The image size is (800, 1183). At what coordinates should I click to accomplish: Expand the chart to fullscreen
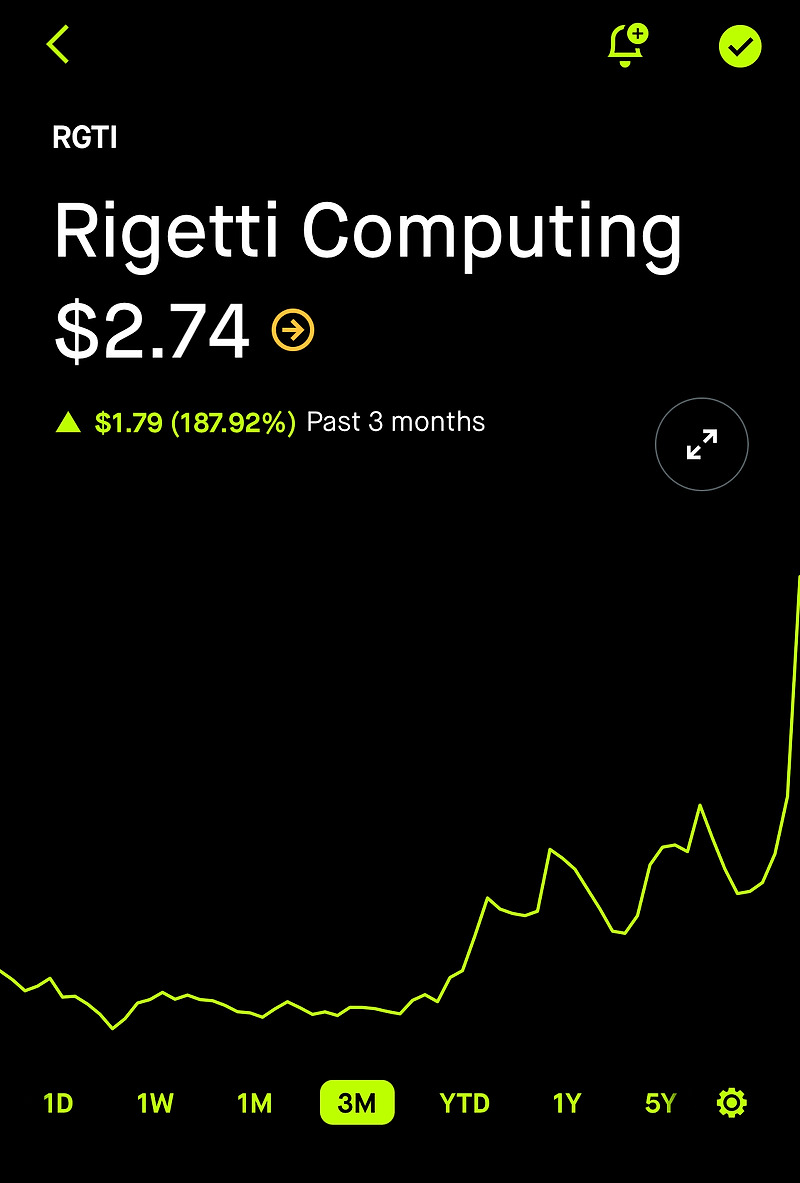[701, 444]
